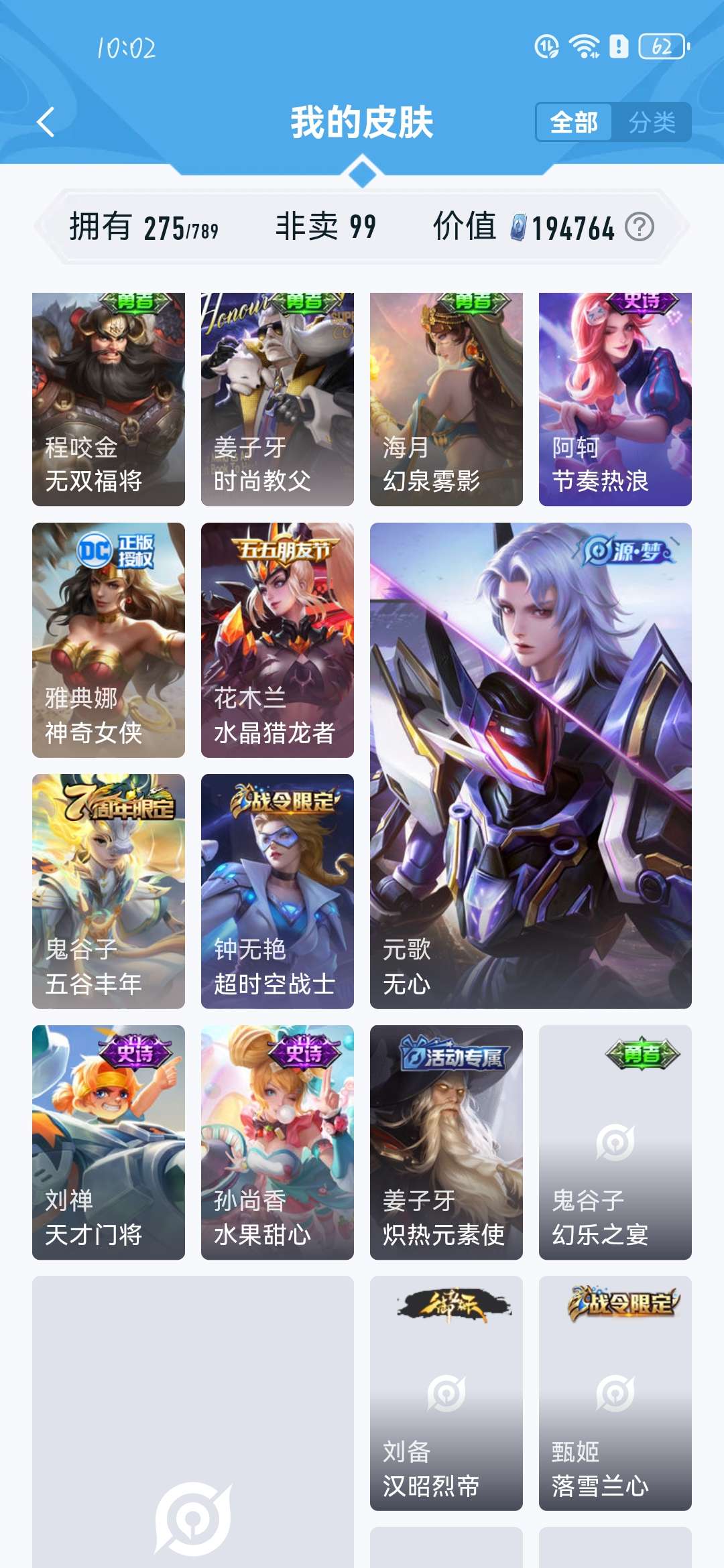
Task: Switch to the 分类 tab
Action: [652, 122]
